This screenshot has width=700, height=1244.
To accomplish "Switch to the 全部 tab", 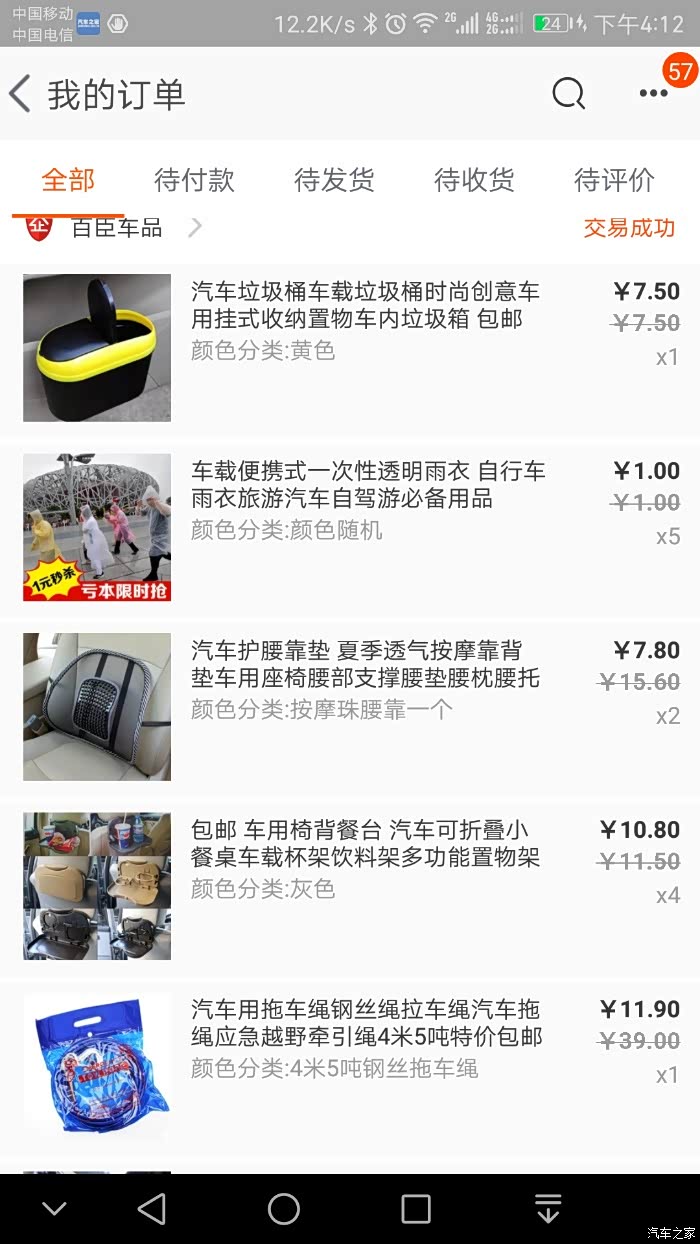I will (68, 180).
